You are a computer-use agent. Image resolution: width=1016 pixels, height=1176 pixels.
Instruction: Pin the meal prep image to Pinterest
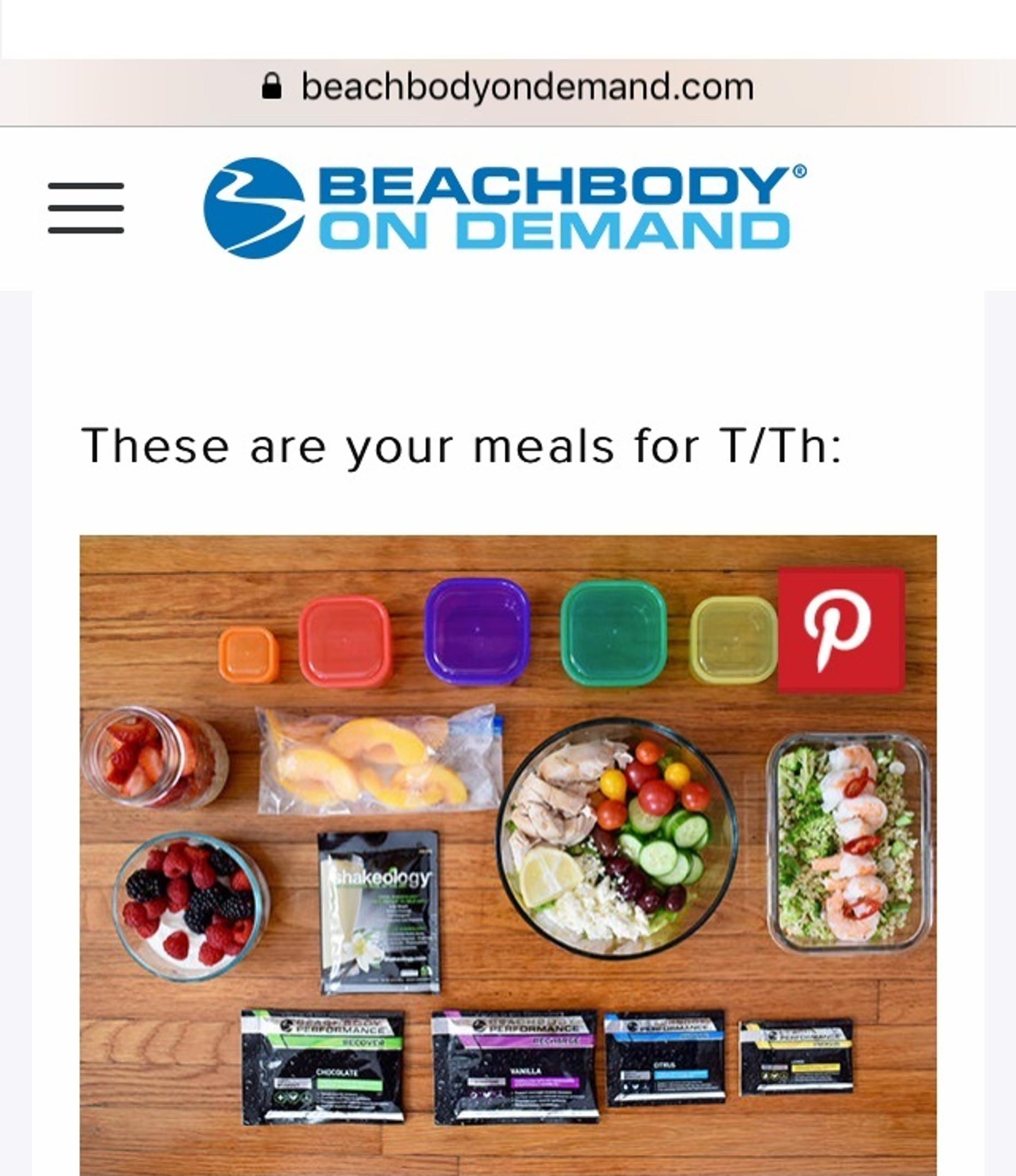click(x=840, y=630)
